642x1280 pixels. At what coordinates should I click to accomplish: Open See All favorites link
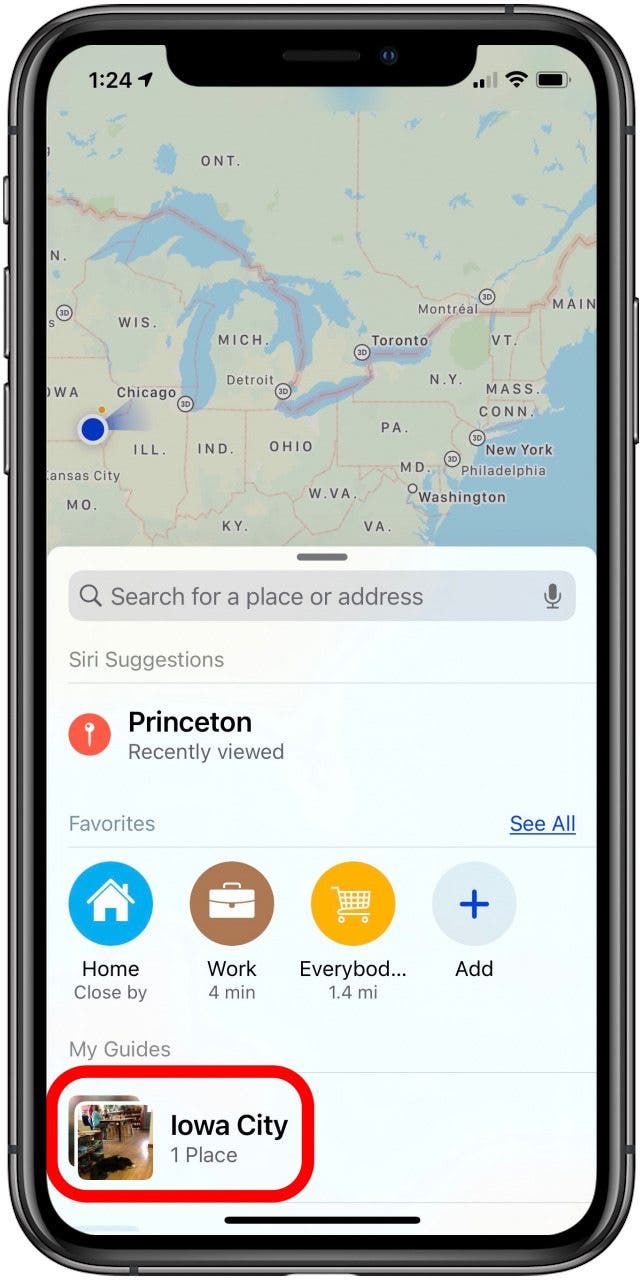click(x=542, y=824)
